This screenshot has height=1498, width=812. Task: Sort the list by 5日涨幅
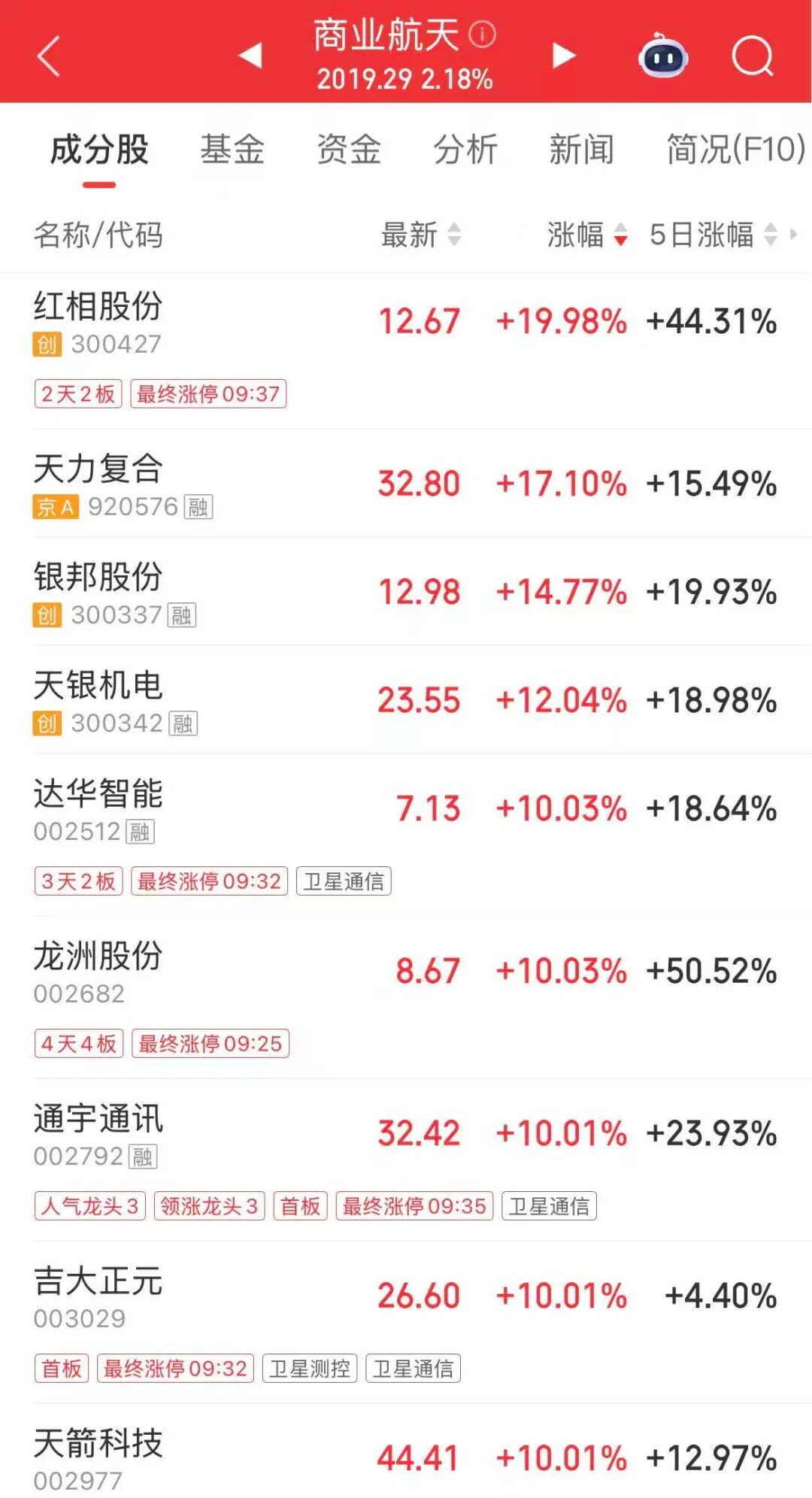pos(712,235)
